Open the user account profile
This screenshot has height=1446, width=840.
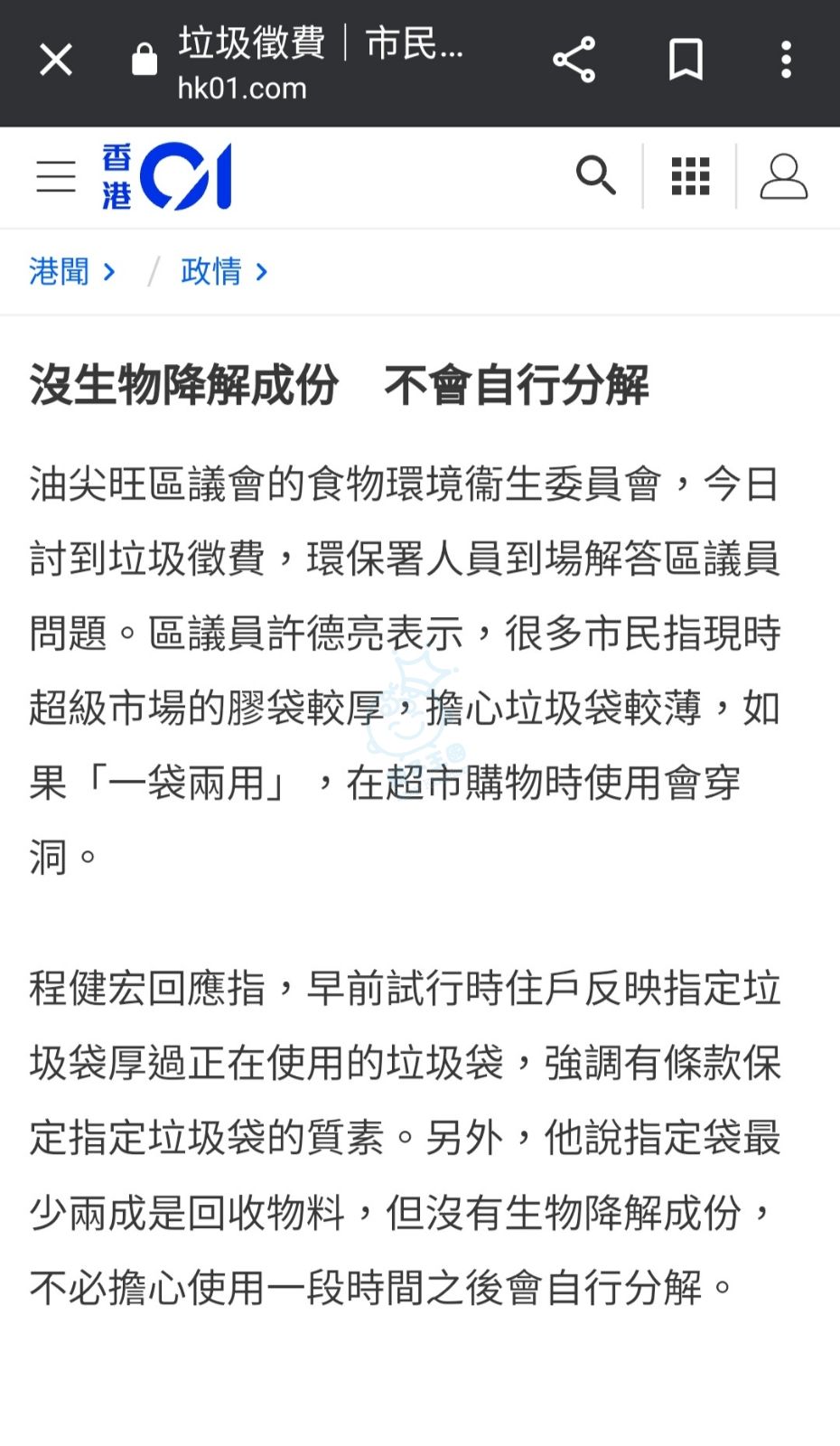(x=783, y=176)
